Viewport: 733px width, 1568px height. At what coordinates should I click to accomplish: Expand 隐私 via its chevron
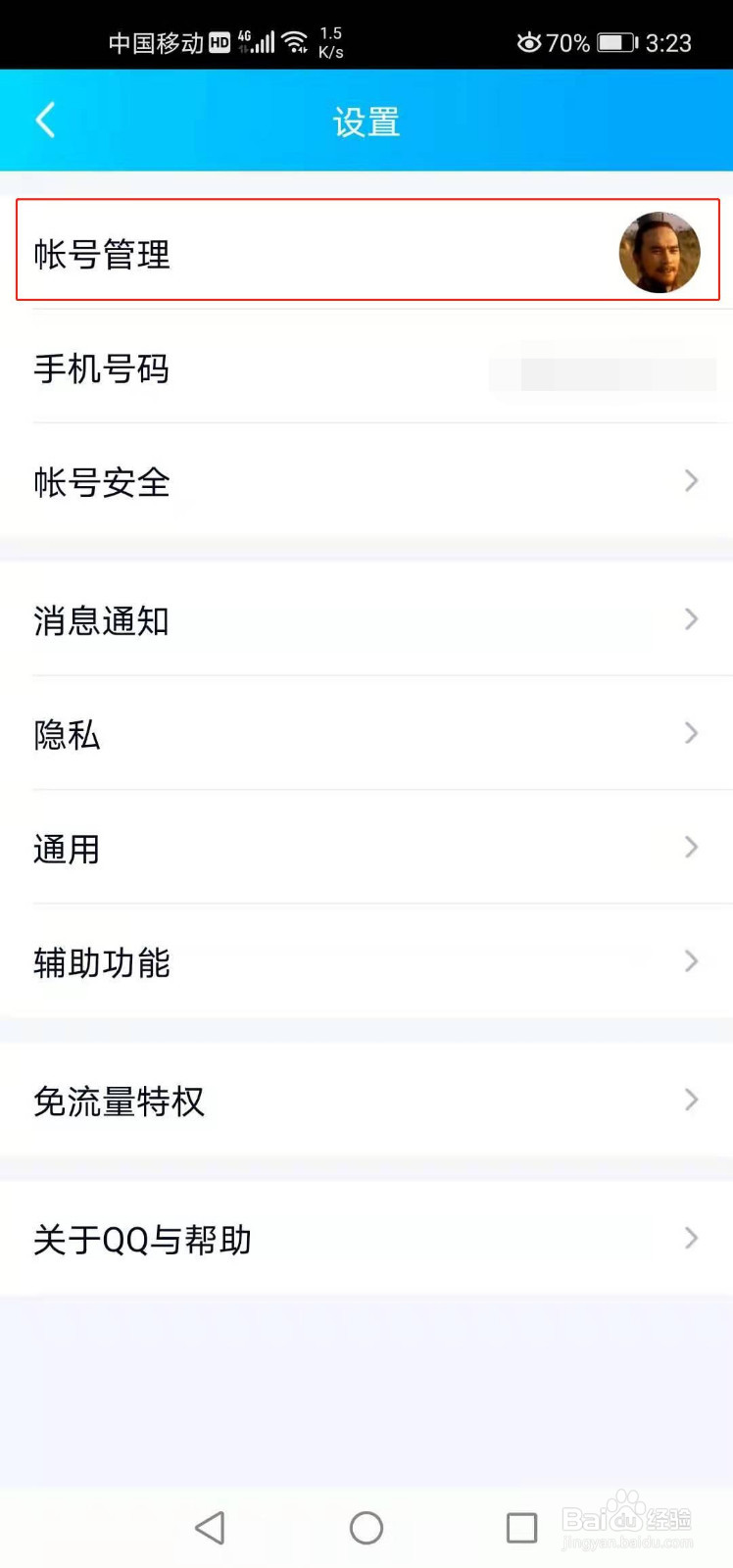click(690, 733)
